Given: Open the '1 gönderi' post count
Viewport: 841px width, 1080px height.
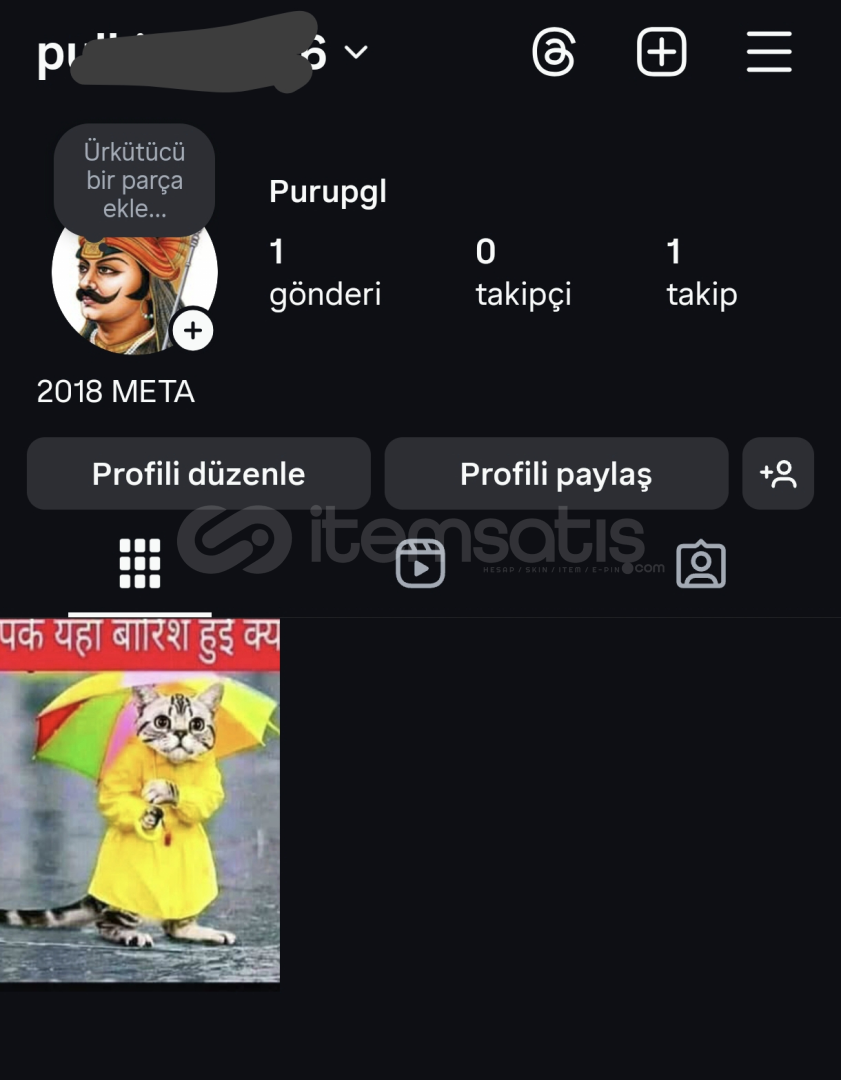Looking at the screenshot, I should pos(324,270).
